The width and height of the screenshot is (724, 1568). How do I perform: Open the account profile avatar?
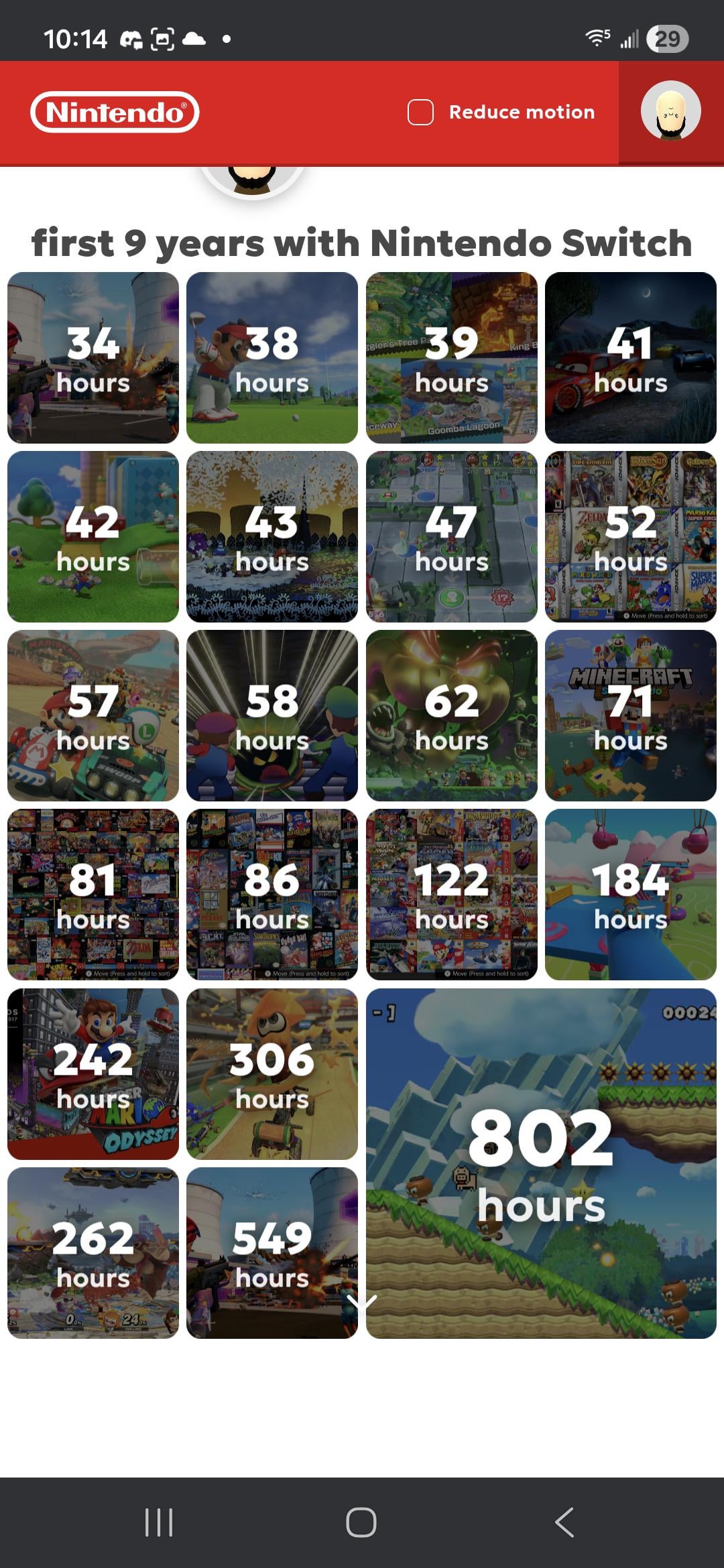pos(670,112)
